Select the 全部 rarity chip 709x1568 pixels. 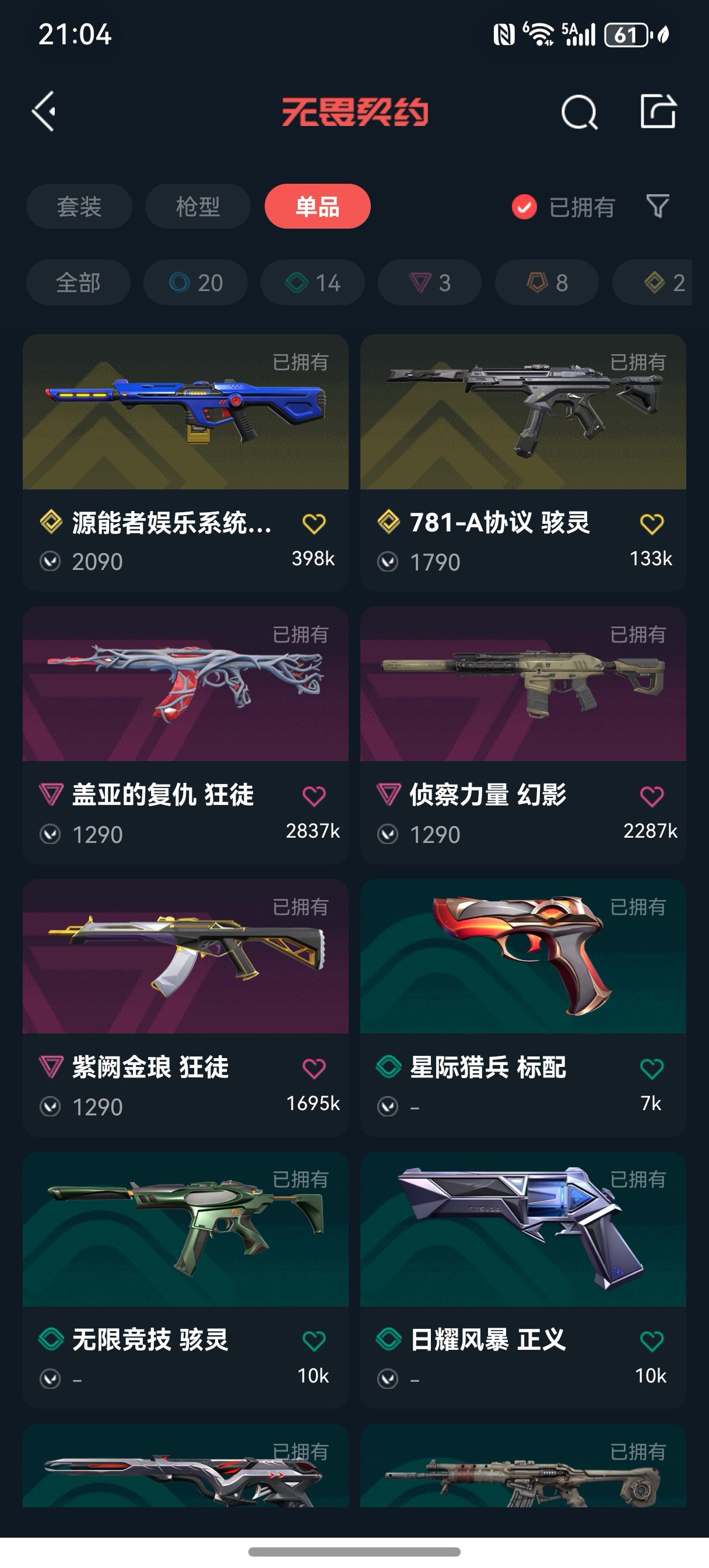click(78, 282)
